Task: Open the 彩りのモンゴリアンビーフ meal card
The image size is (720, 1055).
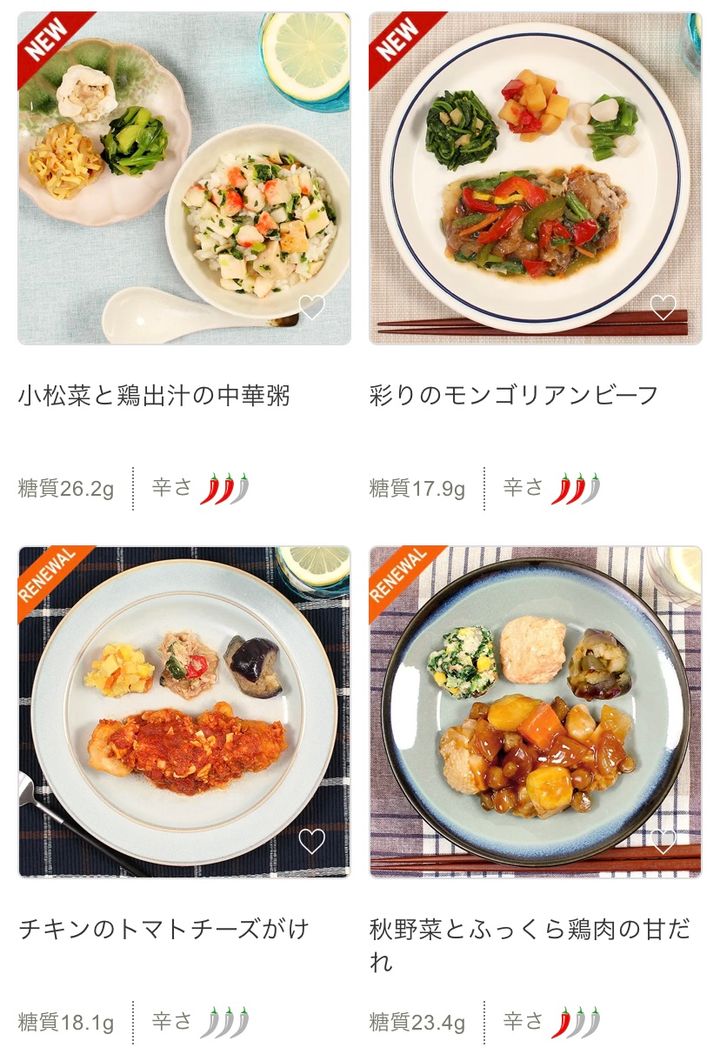Action: 535,180
